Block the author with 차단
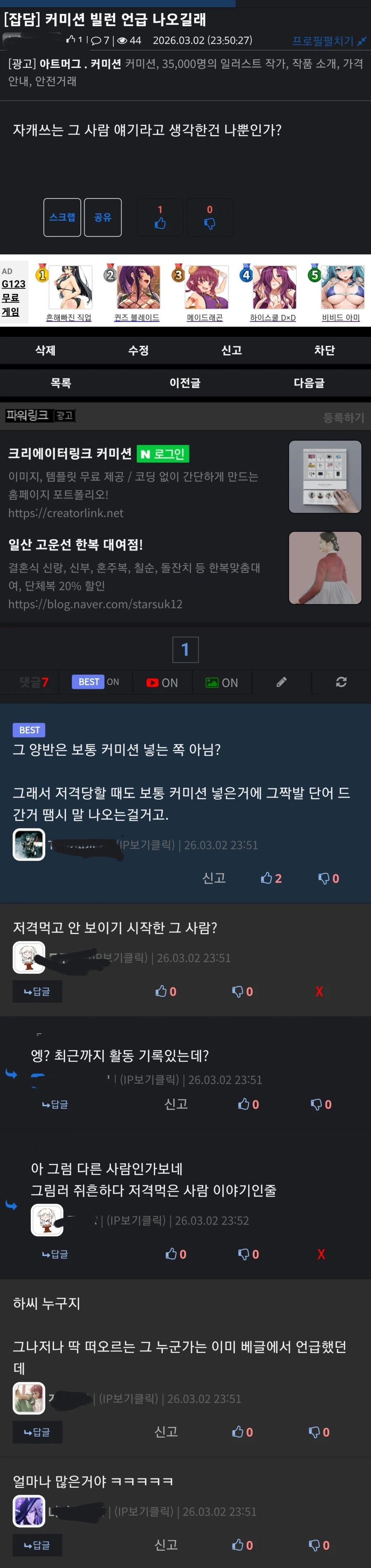The image size is (371, 1568). 324,350
